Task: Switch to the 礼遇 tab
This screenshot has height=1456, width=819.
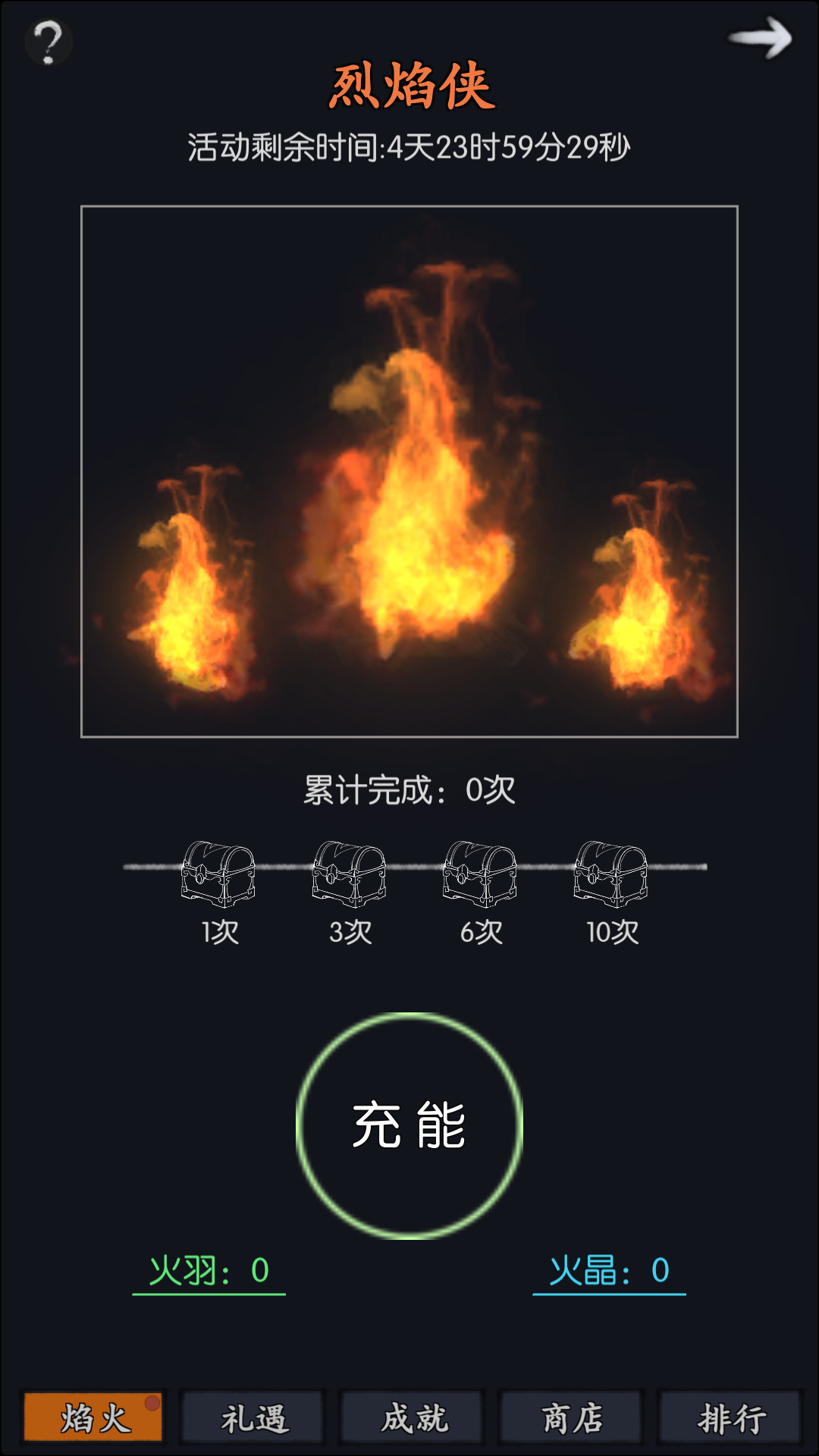Action: tap(253, 1417)
